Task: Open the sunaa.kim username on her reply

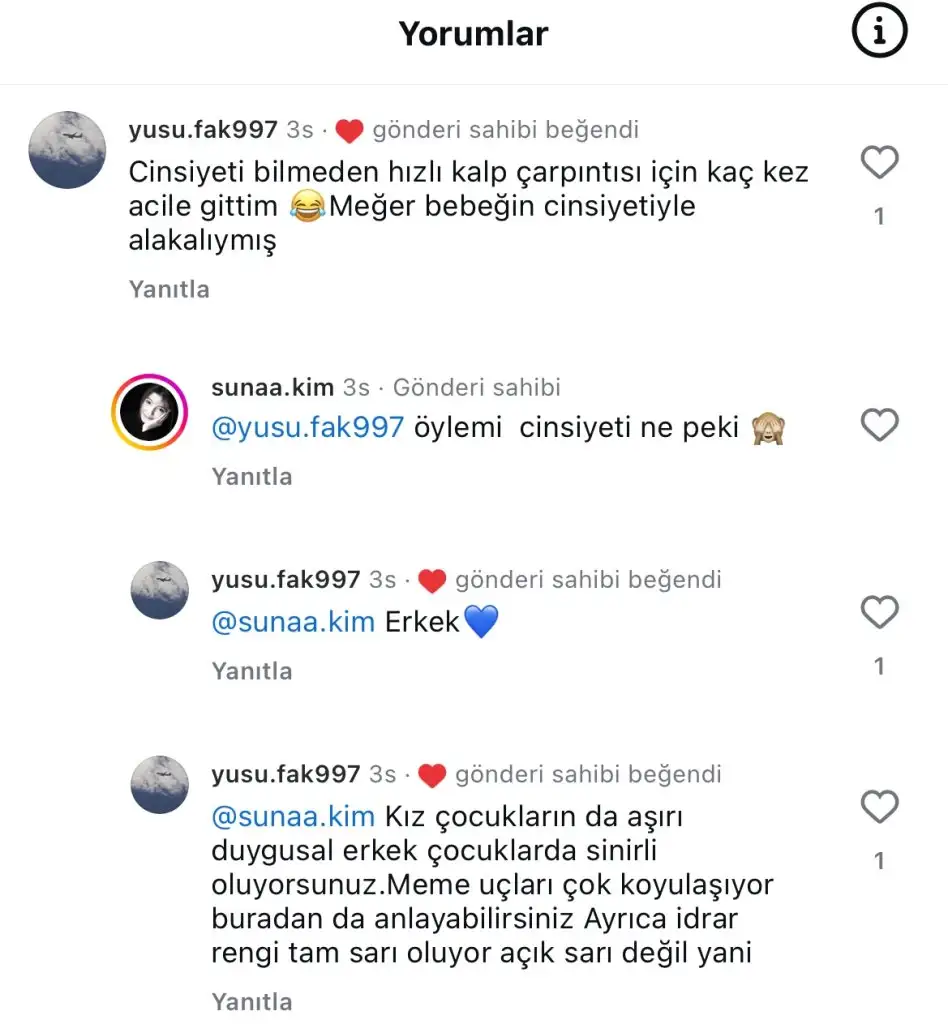Action: (273, 387)
